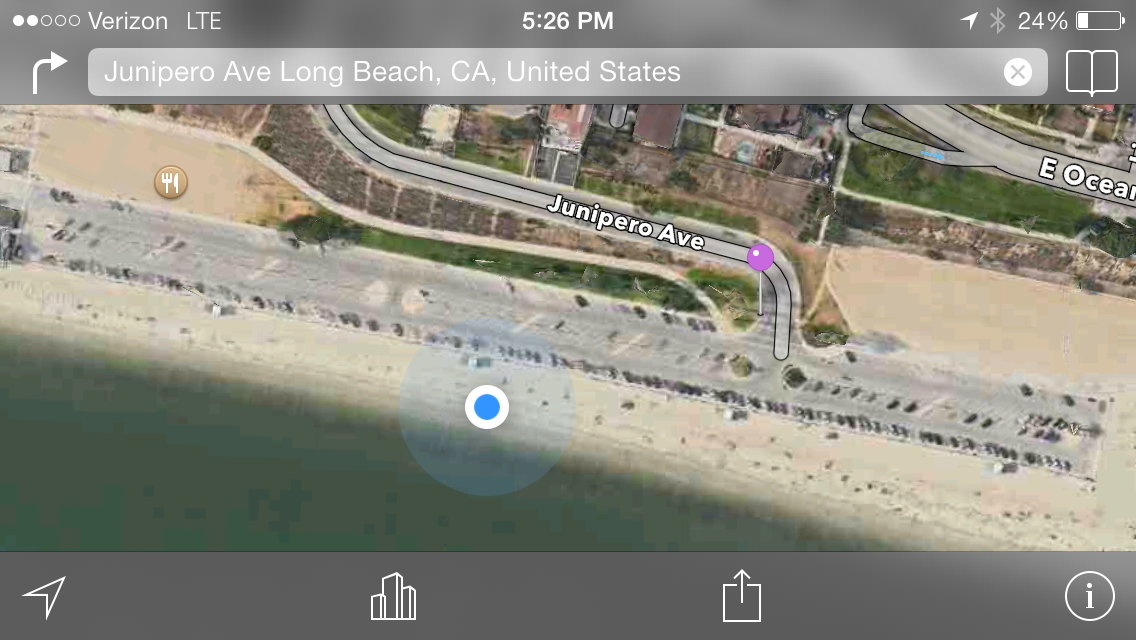Open map info settings
Viewport: 1136px width, 640px height.
pyautogui.click(x=1089, y=597)
